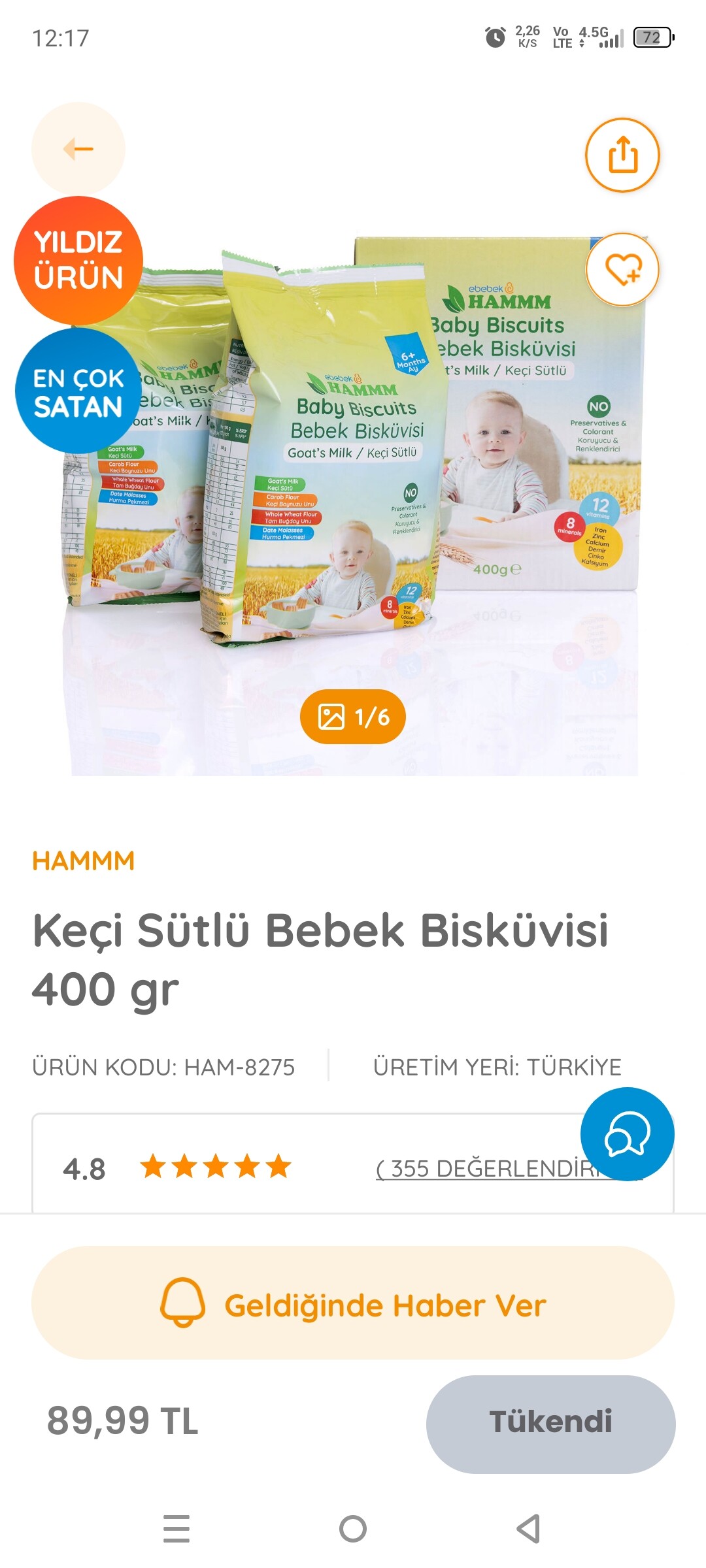The image size is (706, 1568).
Task: Add product to favorites with heart icon
Action: (x=622, y=269)
